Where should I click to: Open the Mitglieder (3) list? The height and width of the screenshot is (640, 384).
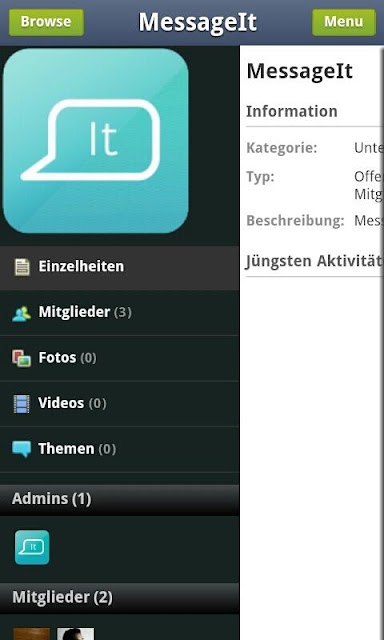click(120, 313)
